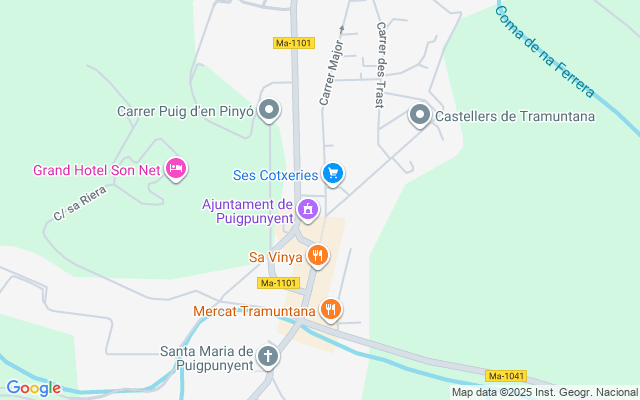Tap the Castellers de Tramuntana pin

click(x=420, y=116)
